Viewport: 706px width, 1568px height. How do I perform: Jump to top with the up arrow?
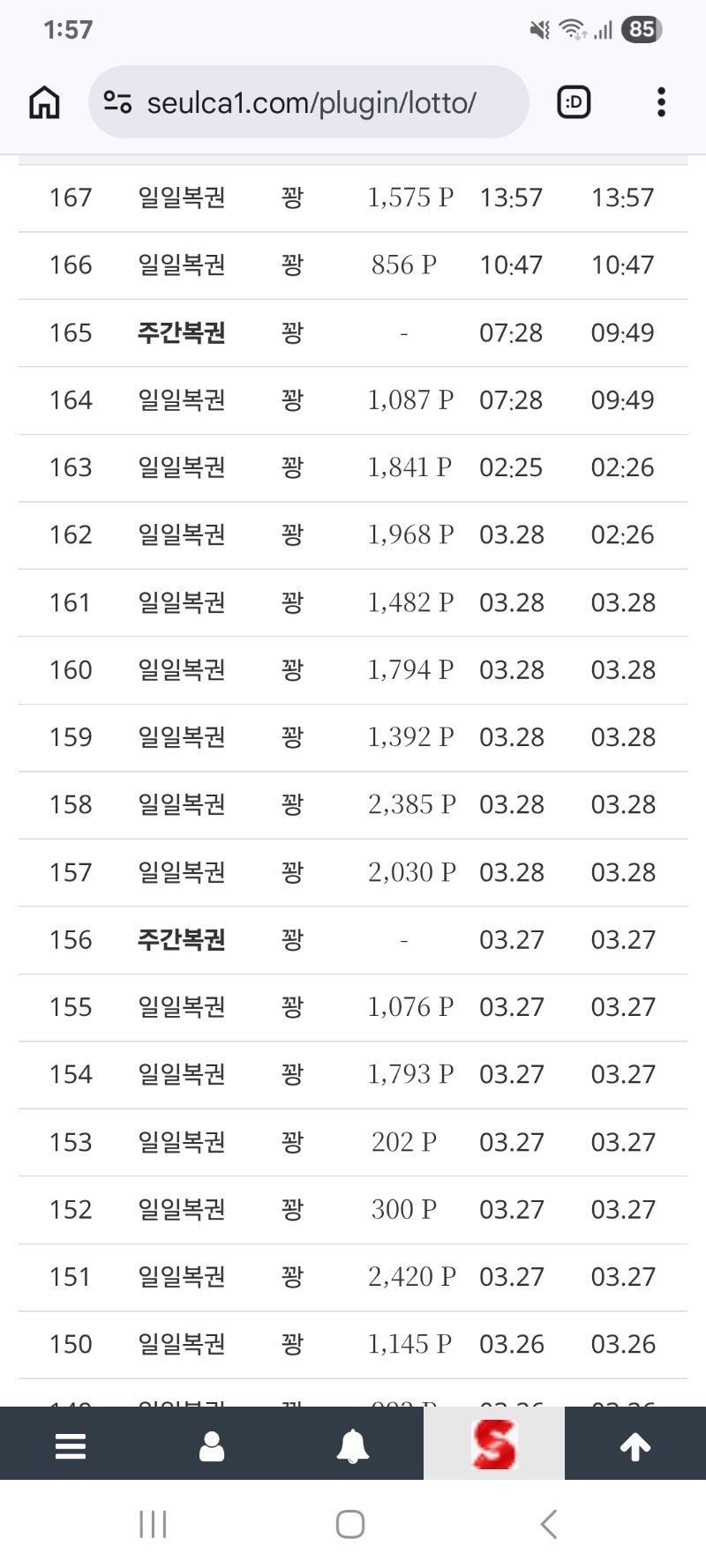click(x=635, y=1446)
